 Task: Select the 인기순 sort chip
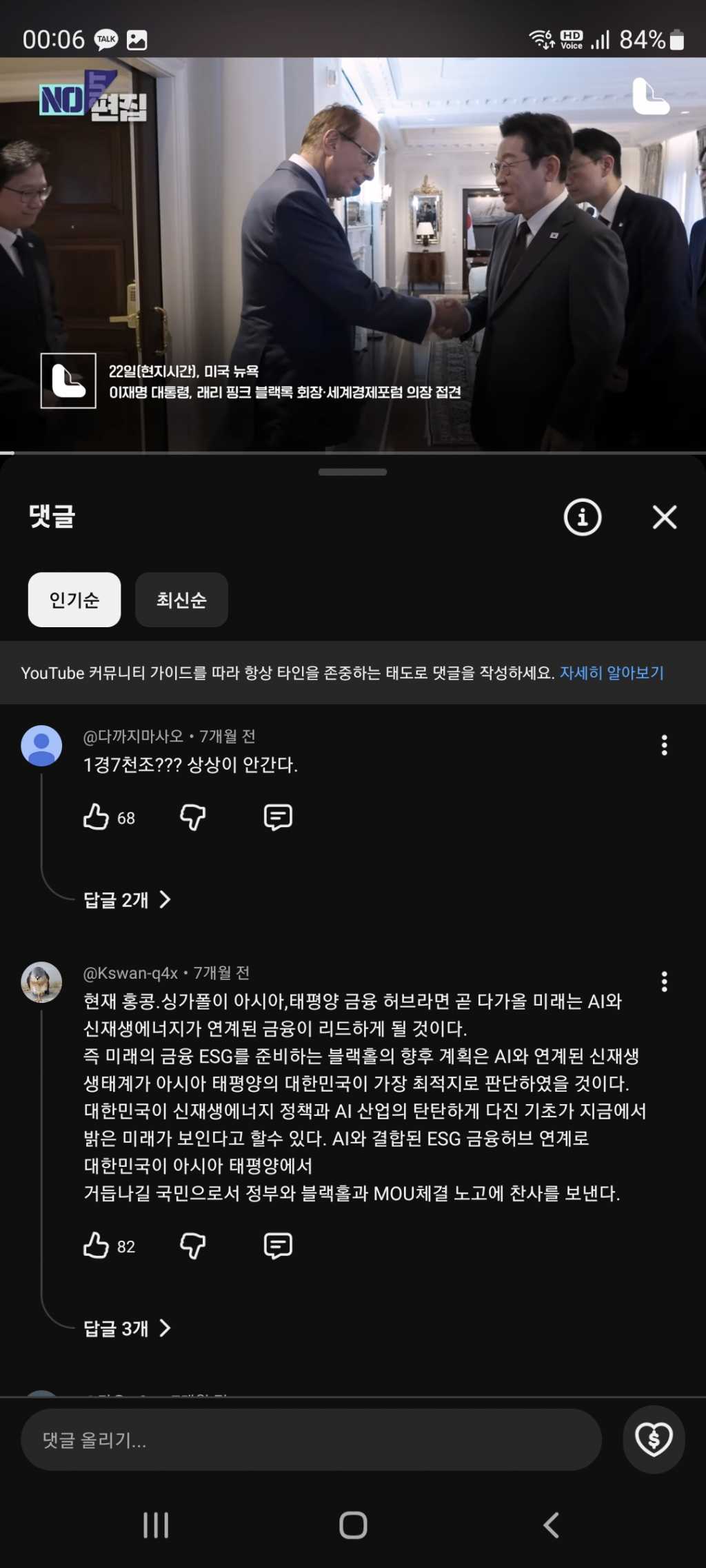[74, 600]
